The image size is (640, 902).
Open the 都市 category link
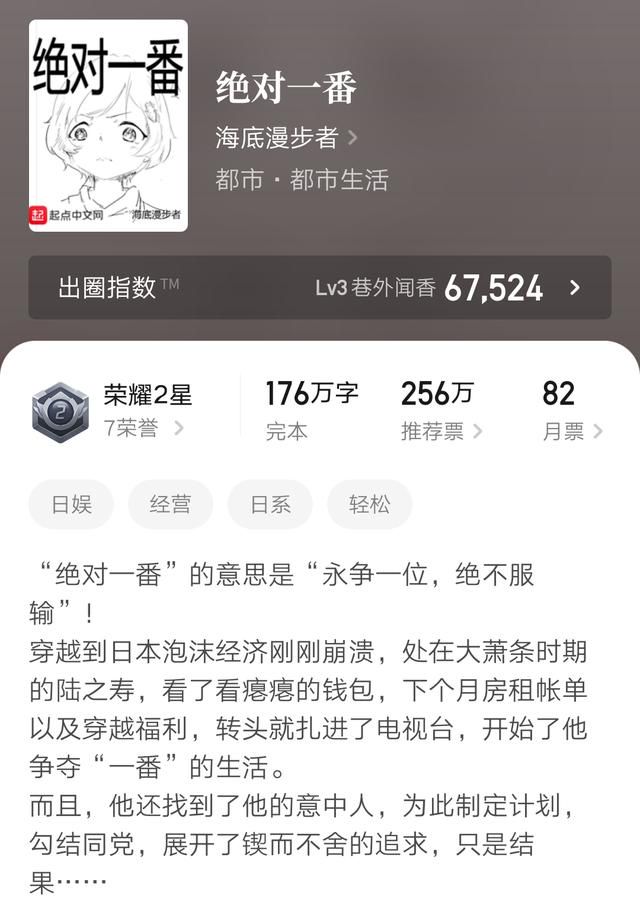point(238,180)
